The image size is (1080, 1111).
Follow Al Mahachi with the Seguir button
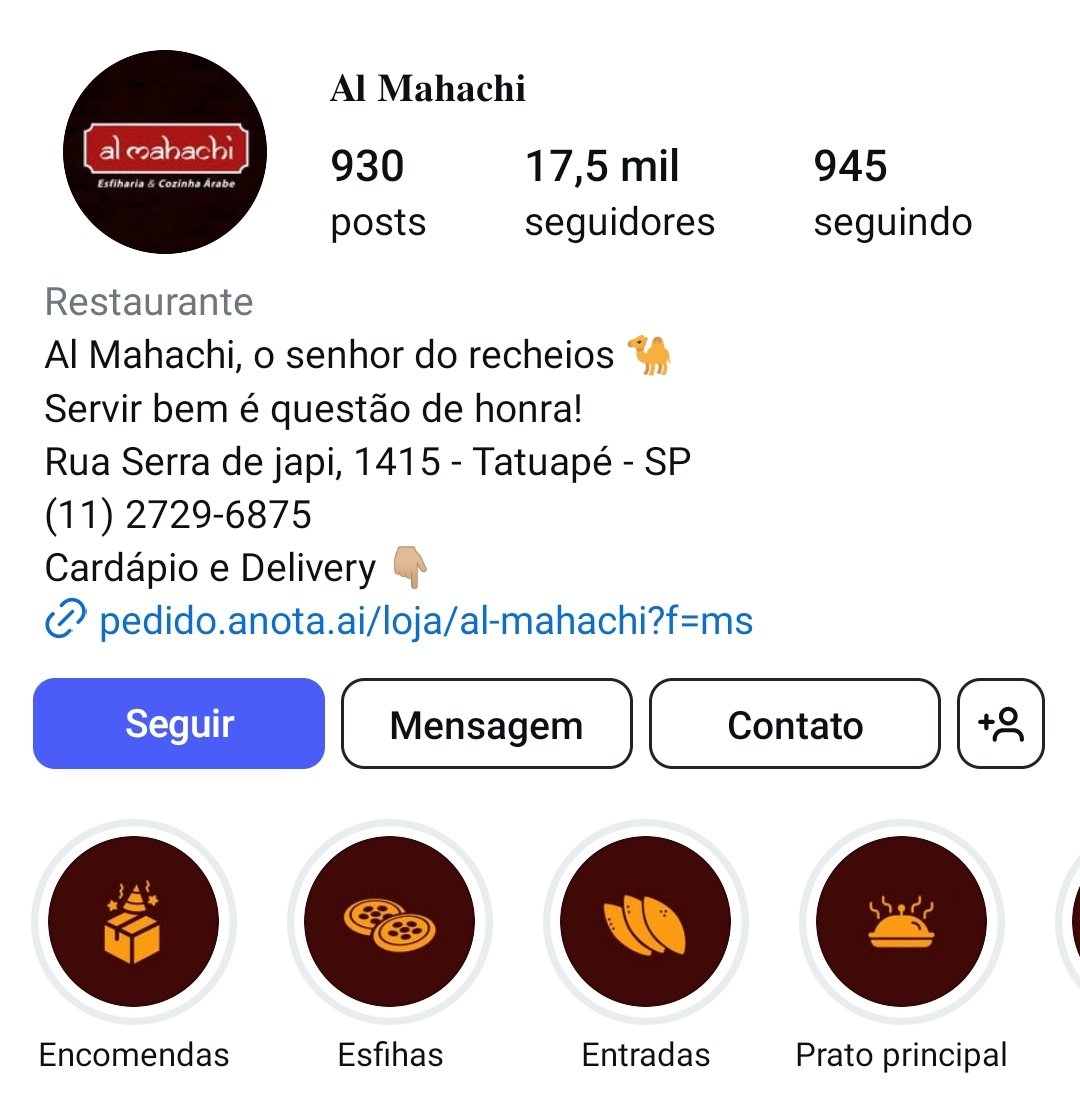179,724
